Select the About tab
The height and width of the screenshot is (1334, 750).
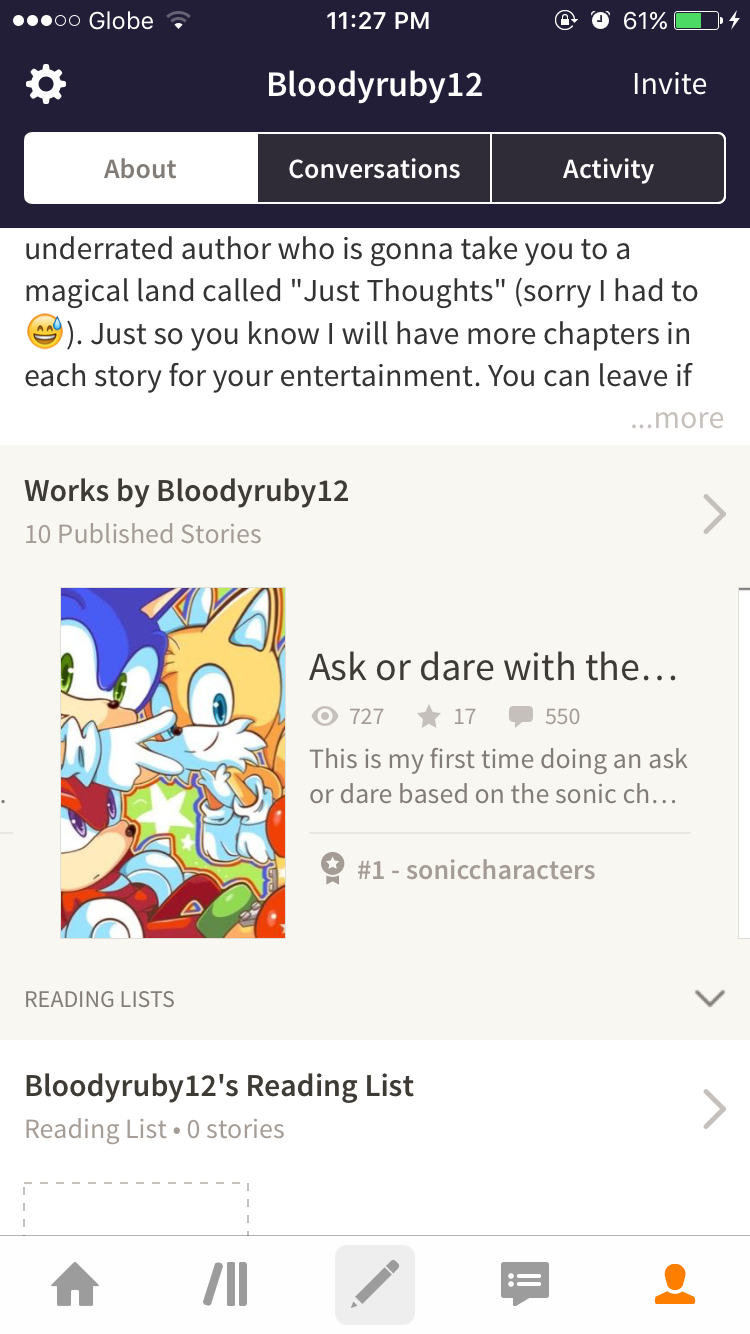coord(141,169)
